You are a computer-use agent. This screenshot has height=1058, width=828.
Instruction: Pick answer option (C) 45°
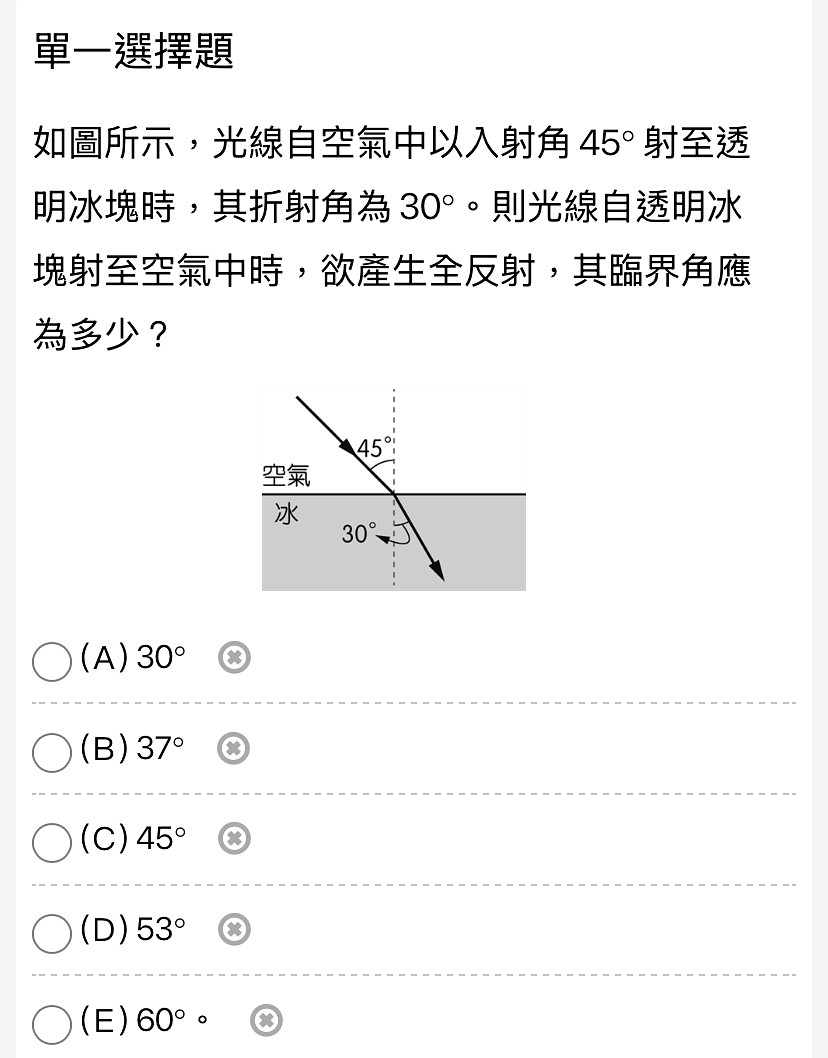tap(51, 842)
